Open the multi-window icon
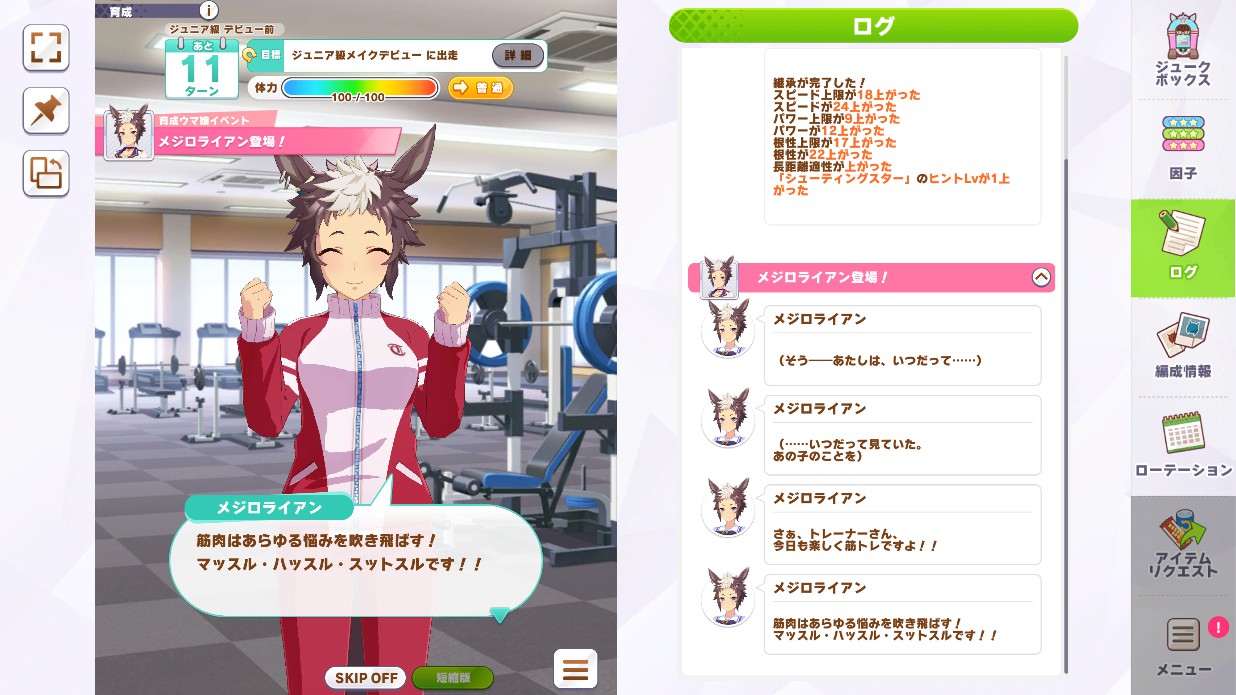 (x=46, y=174)
